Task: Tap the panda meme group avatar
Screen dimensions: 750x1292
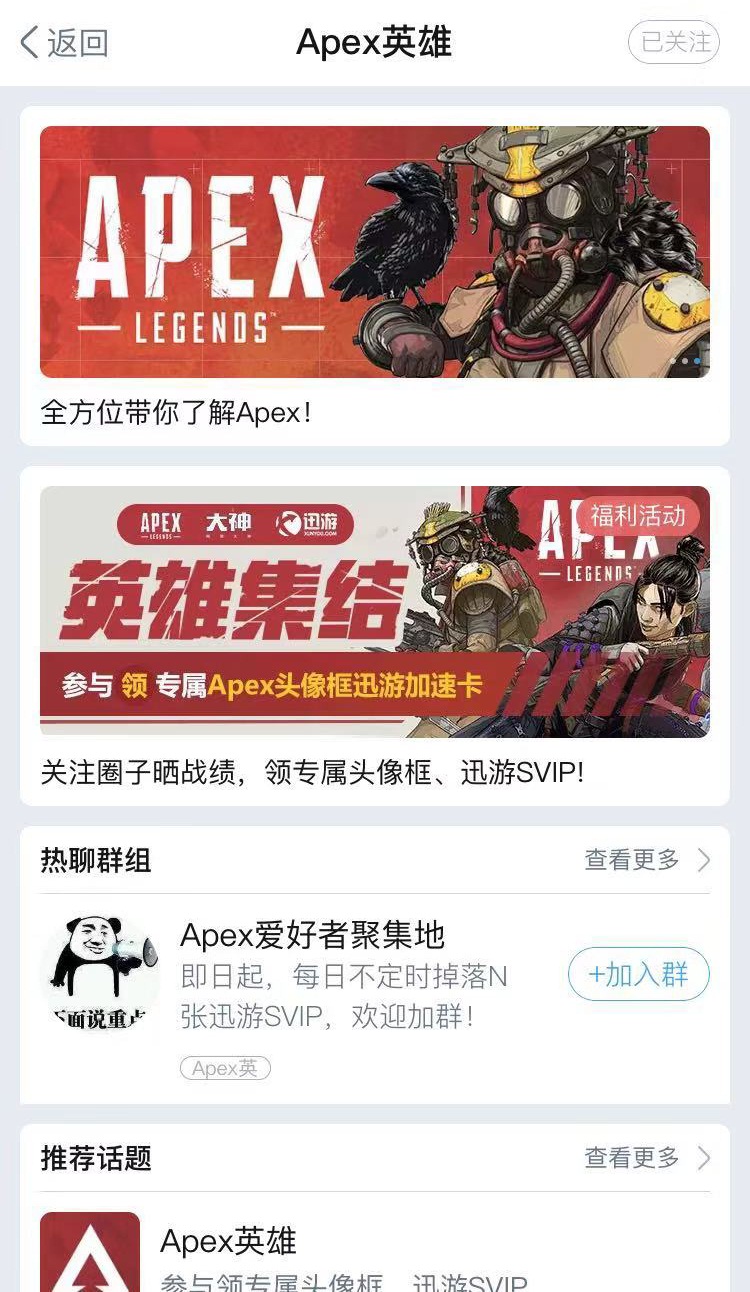Action: point(98,974)
